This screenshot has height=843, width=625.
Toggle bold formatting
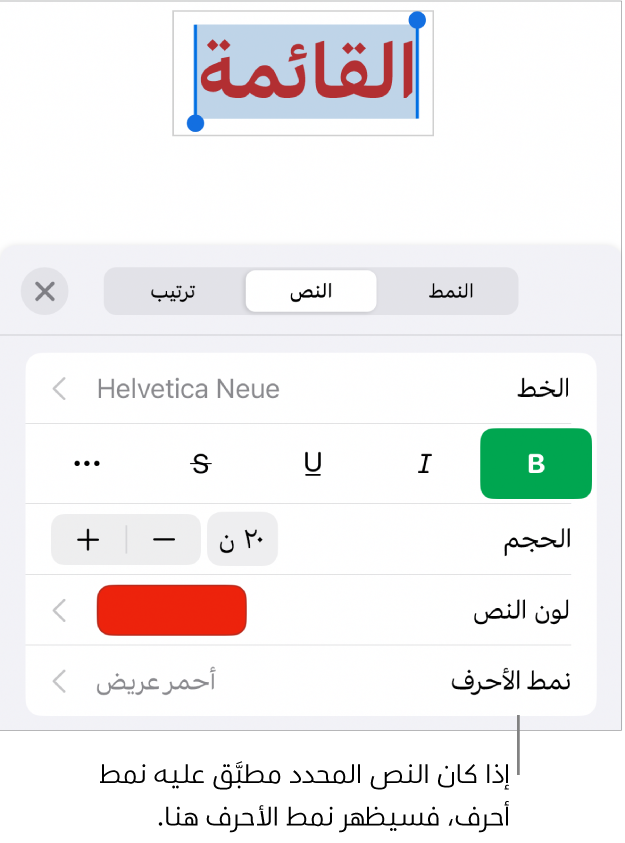coord(536,463)
